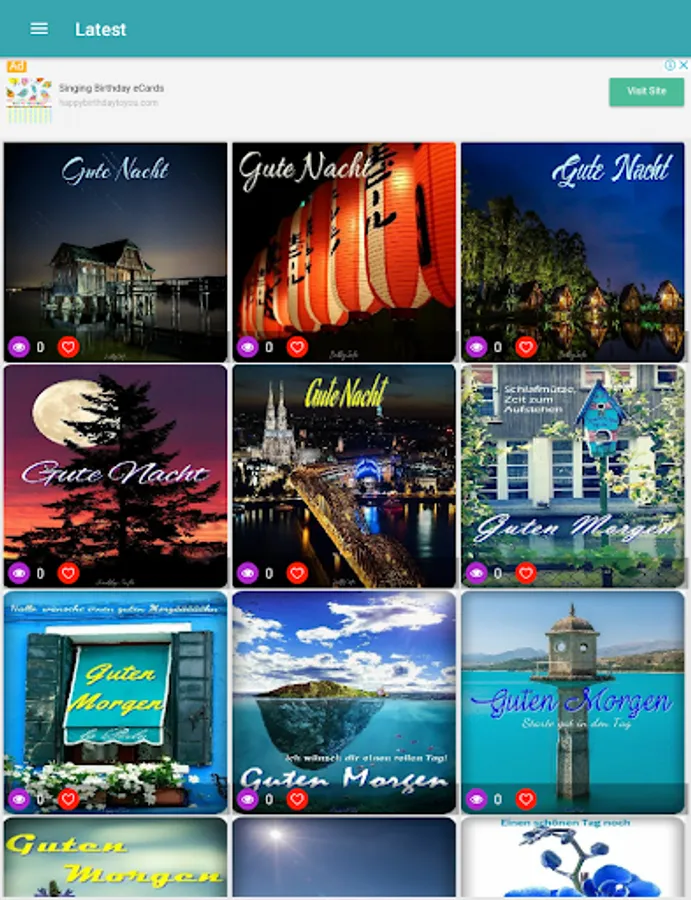Open the Guten Morgen birdhouse image
The width and height of the screenshot is (691, 900).
[x=573, y=465]
